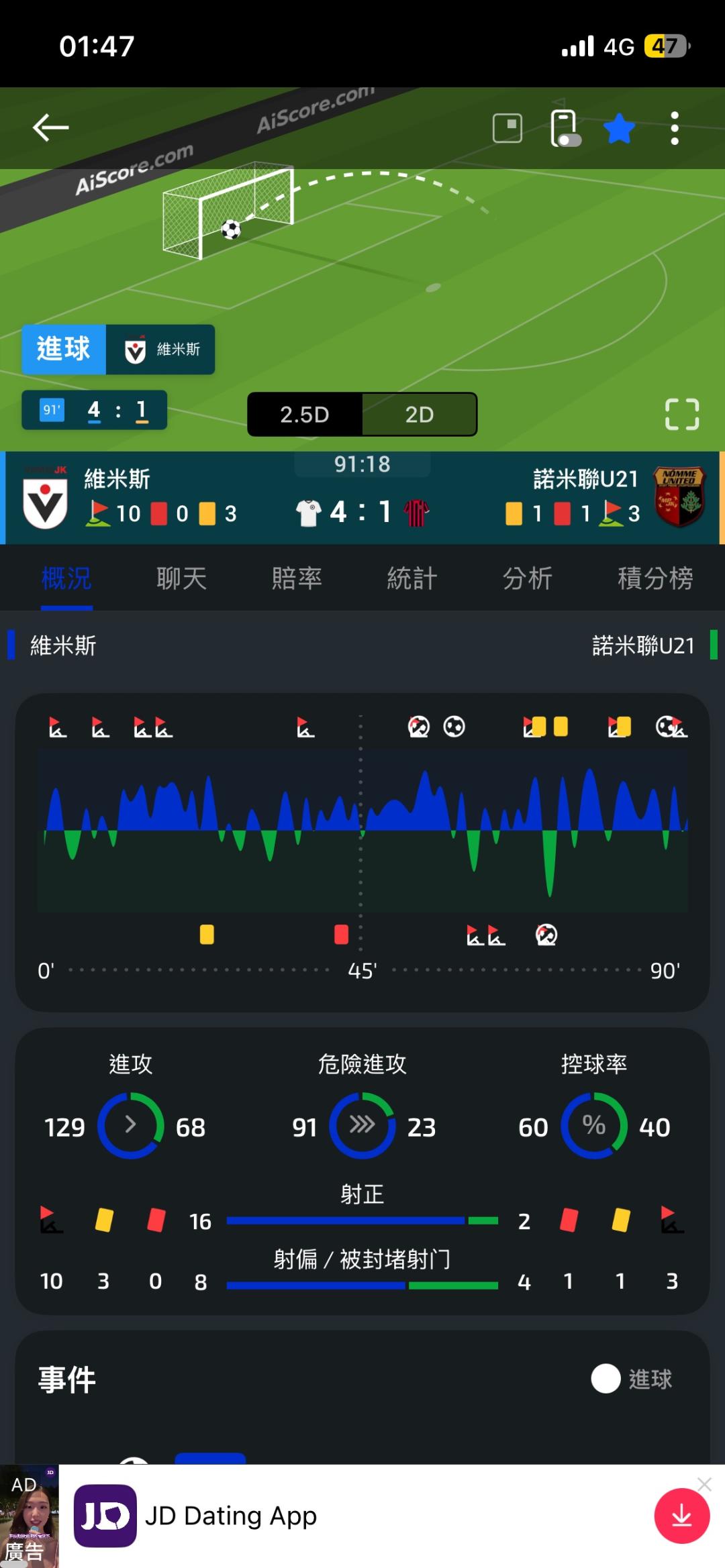Image resolution: width=725 pixels, height=1568 pixels.
Task: Expand live animation to fullscreen
Action: point(682,414)
